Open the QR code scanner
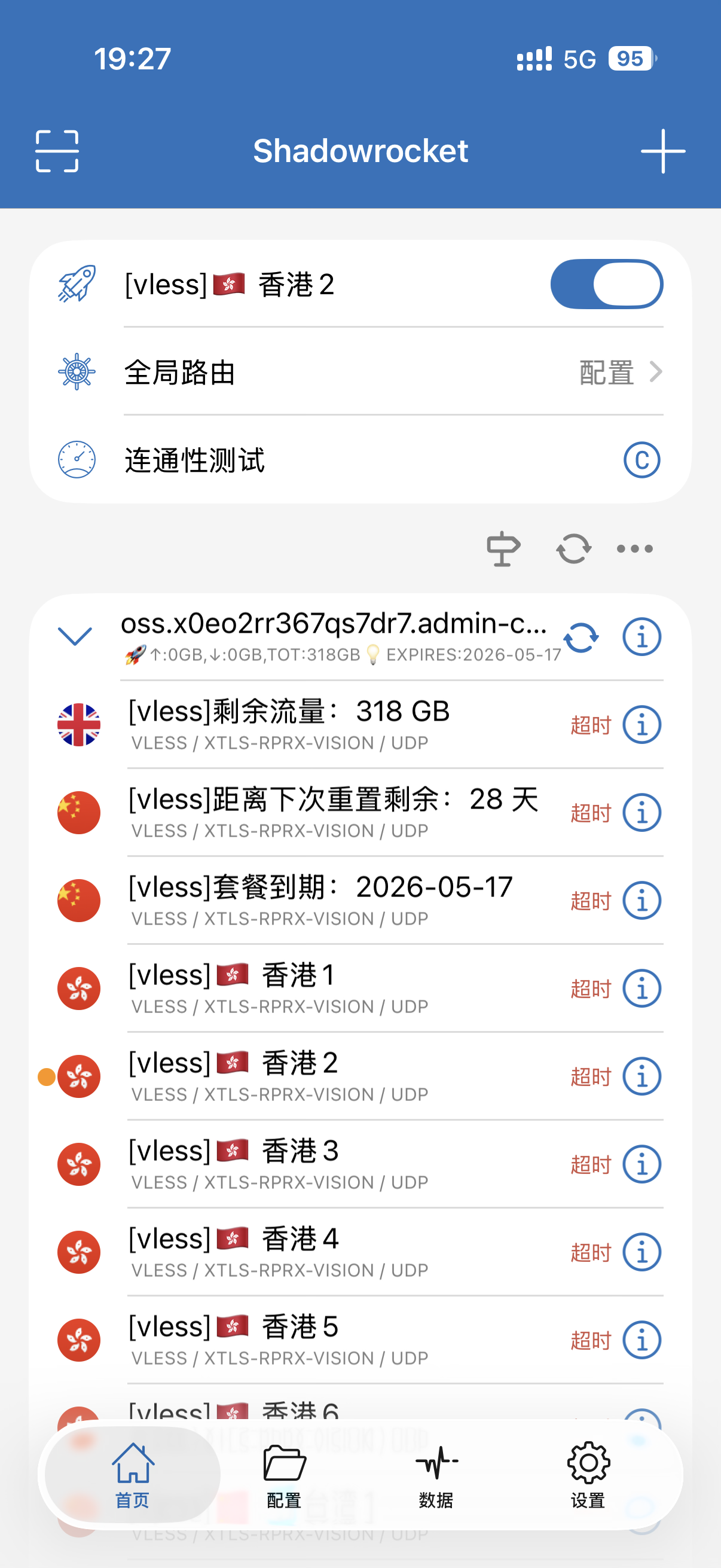Screen dimensions: 721x1568 [57, 151]
